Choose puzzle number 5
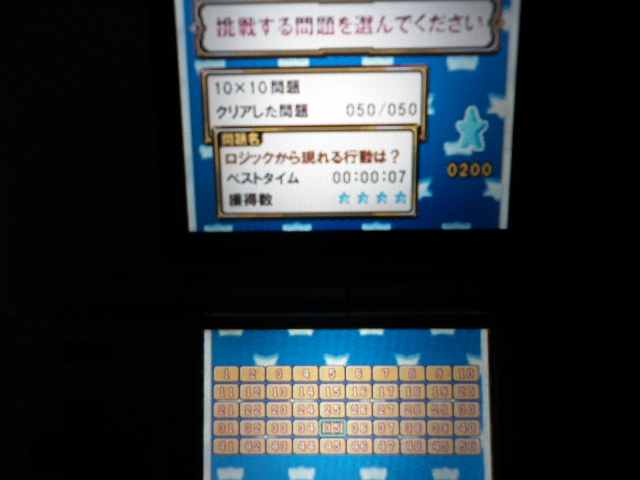This screenshot has height=480, width=640. tap(333, 374)
